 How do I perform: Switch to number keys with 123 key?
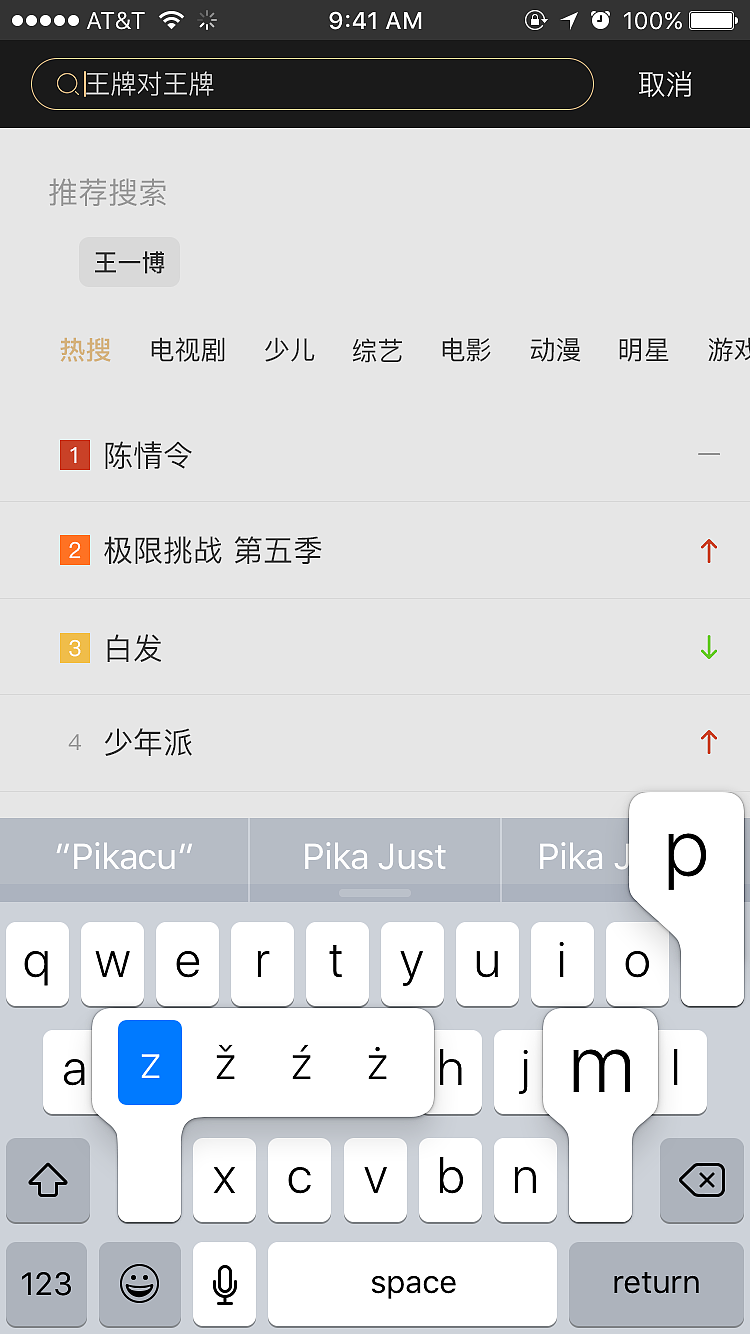(46, 1283)
